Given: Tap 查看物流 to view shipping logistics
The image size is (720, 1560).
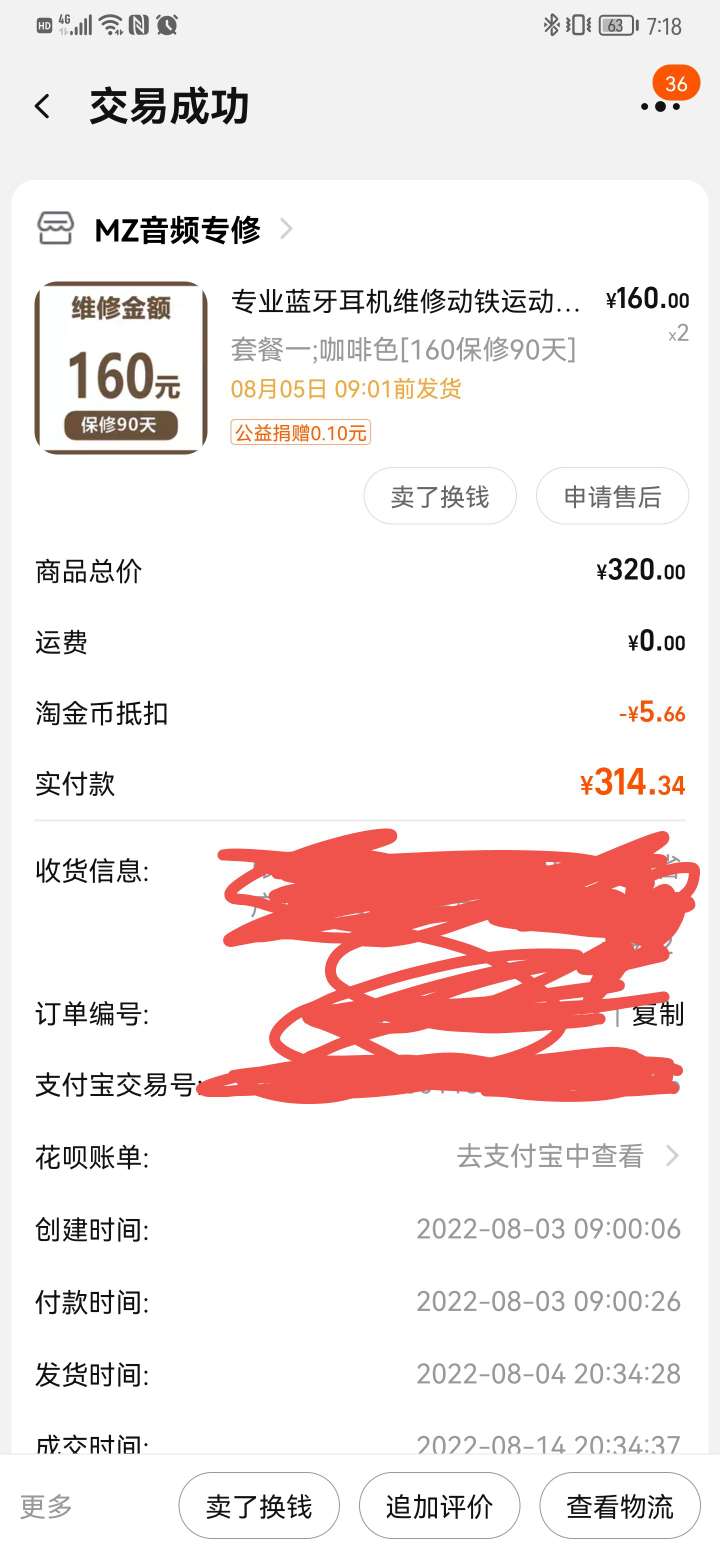Looking at the screenshot, I should click(620, 1506).
